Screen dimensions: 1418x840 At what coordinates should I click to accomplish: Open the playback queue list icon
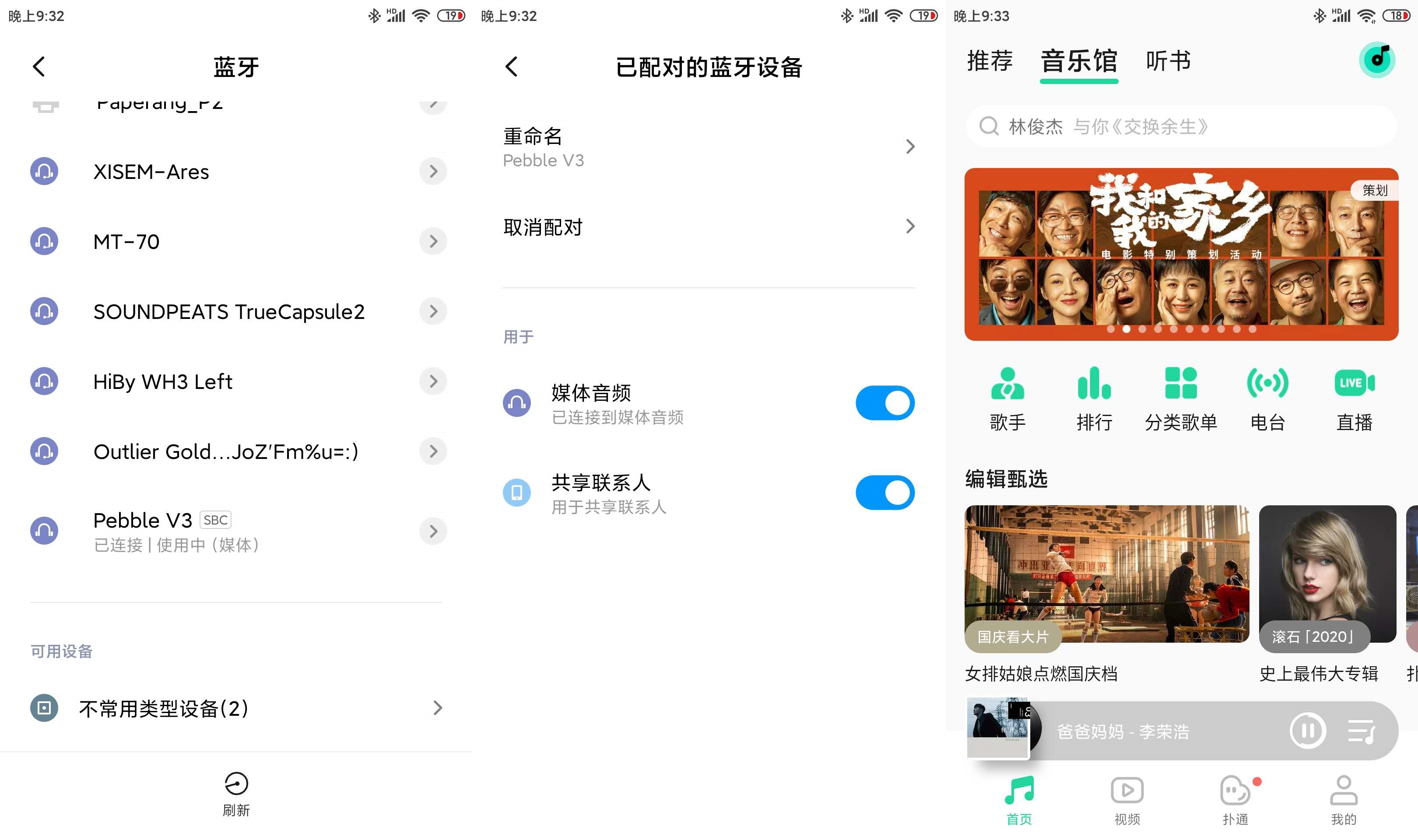pyautogui.click(x=1361, y=731)
